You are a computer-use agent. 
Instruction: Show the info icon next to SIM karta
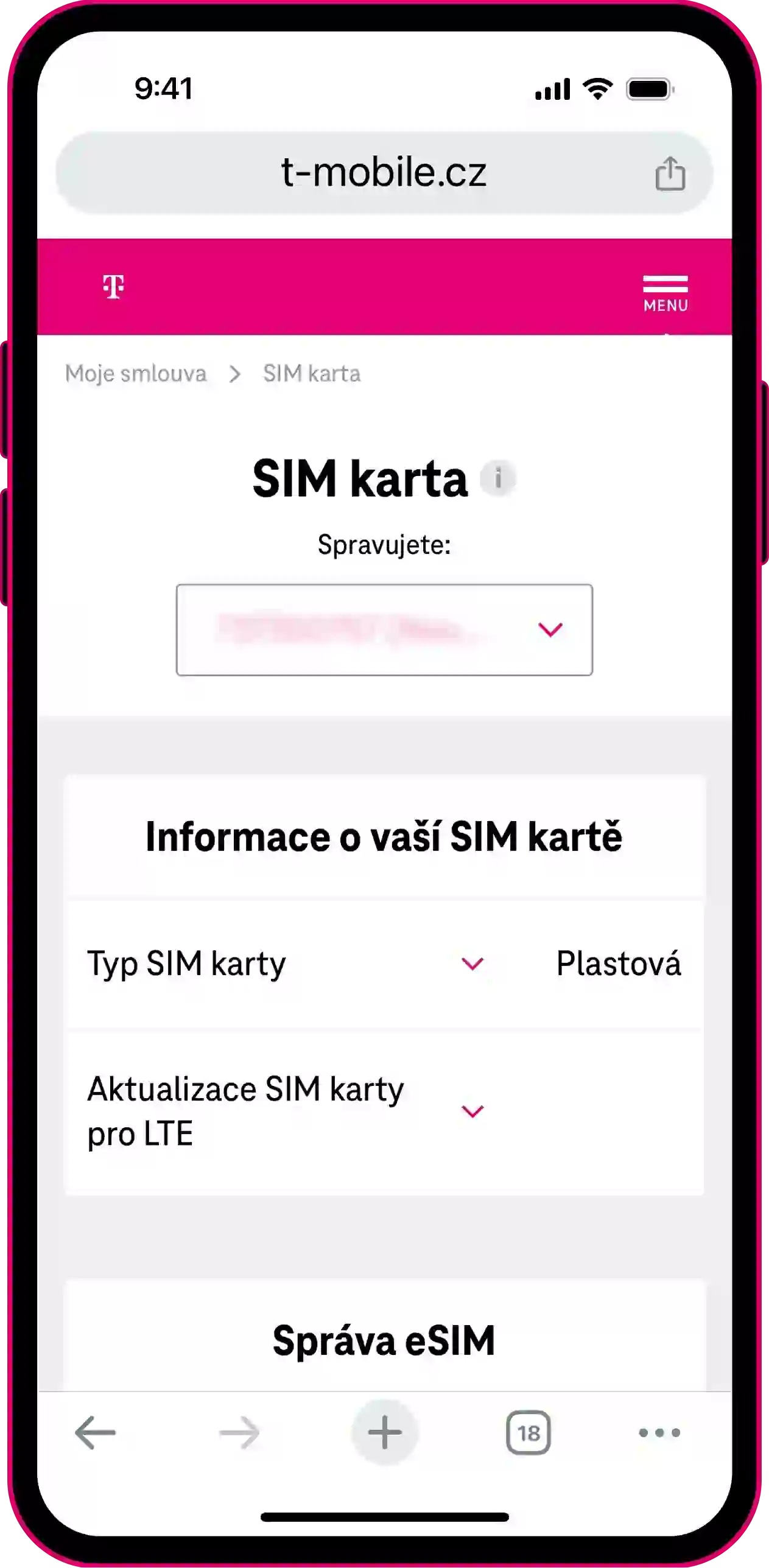point(498,478)
